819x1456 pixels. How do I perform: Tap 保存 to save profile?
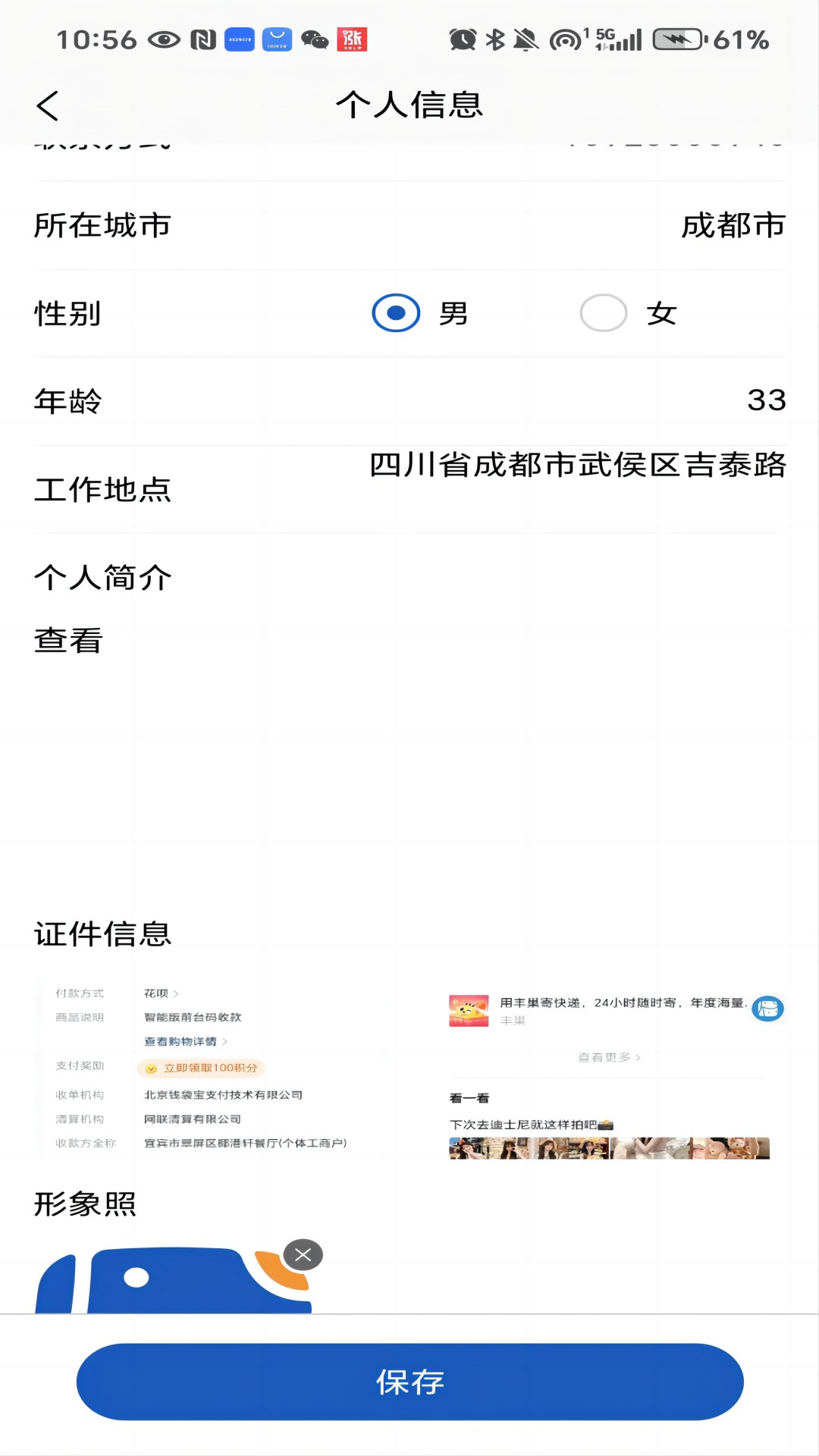coord(409,1382)
